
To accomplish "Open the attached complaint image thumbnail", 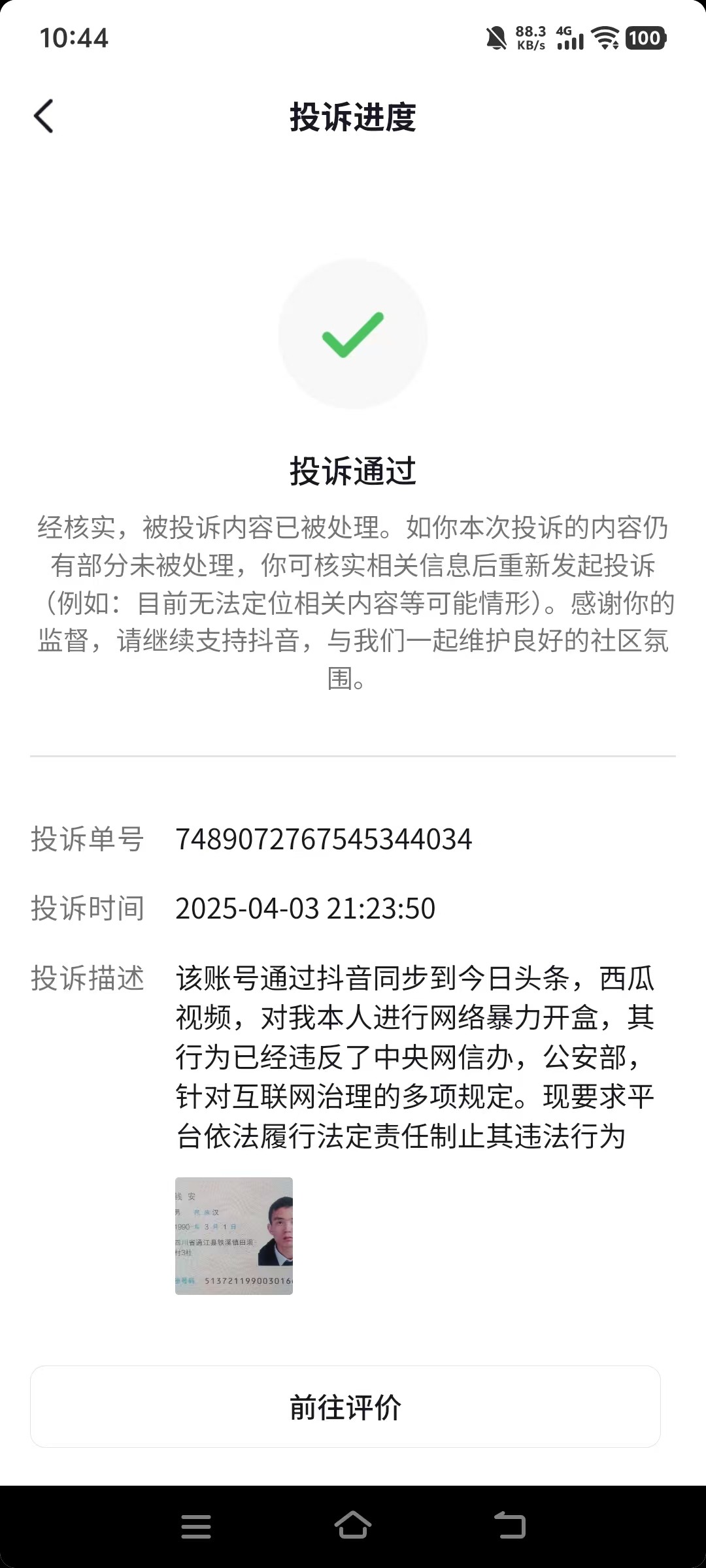I will click(x=234, y=1235).
